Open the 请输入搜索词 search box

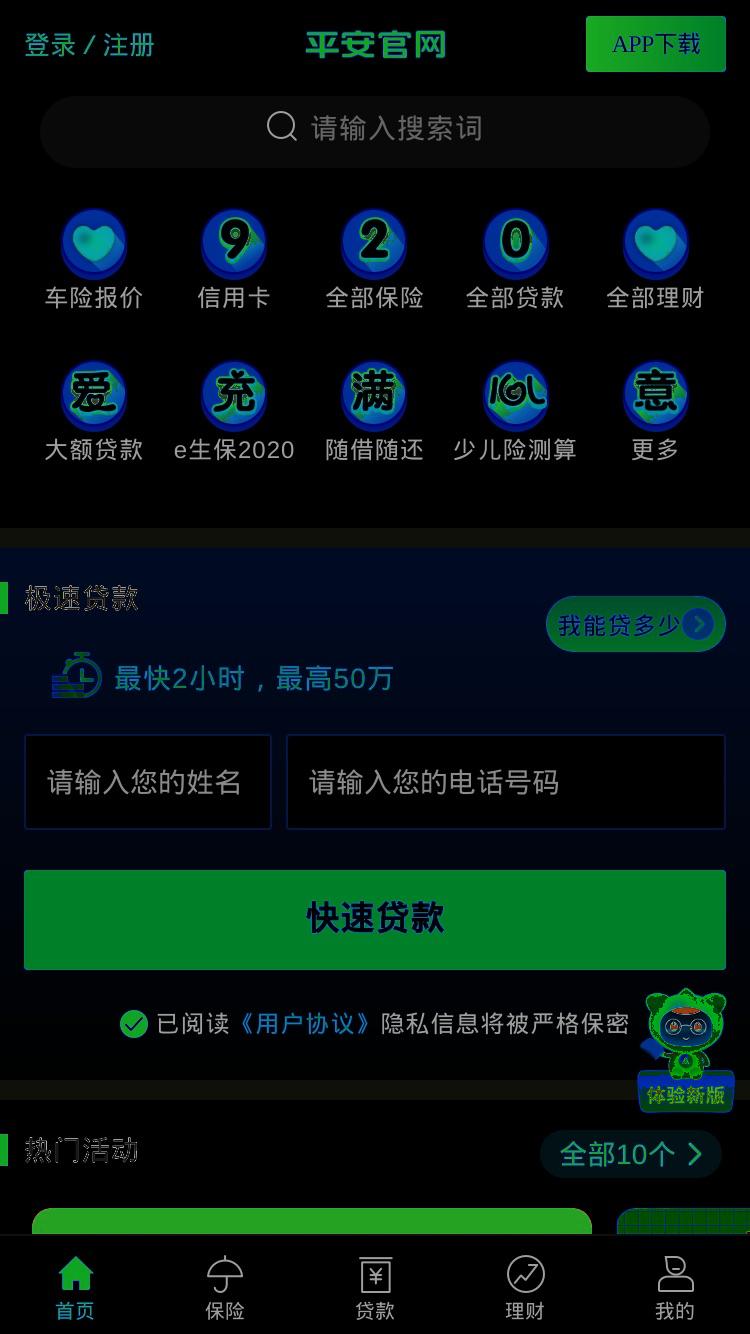[x=375, y=128]
